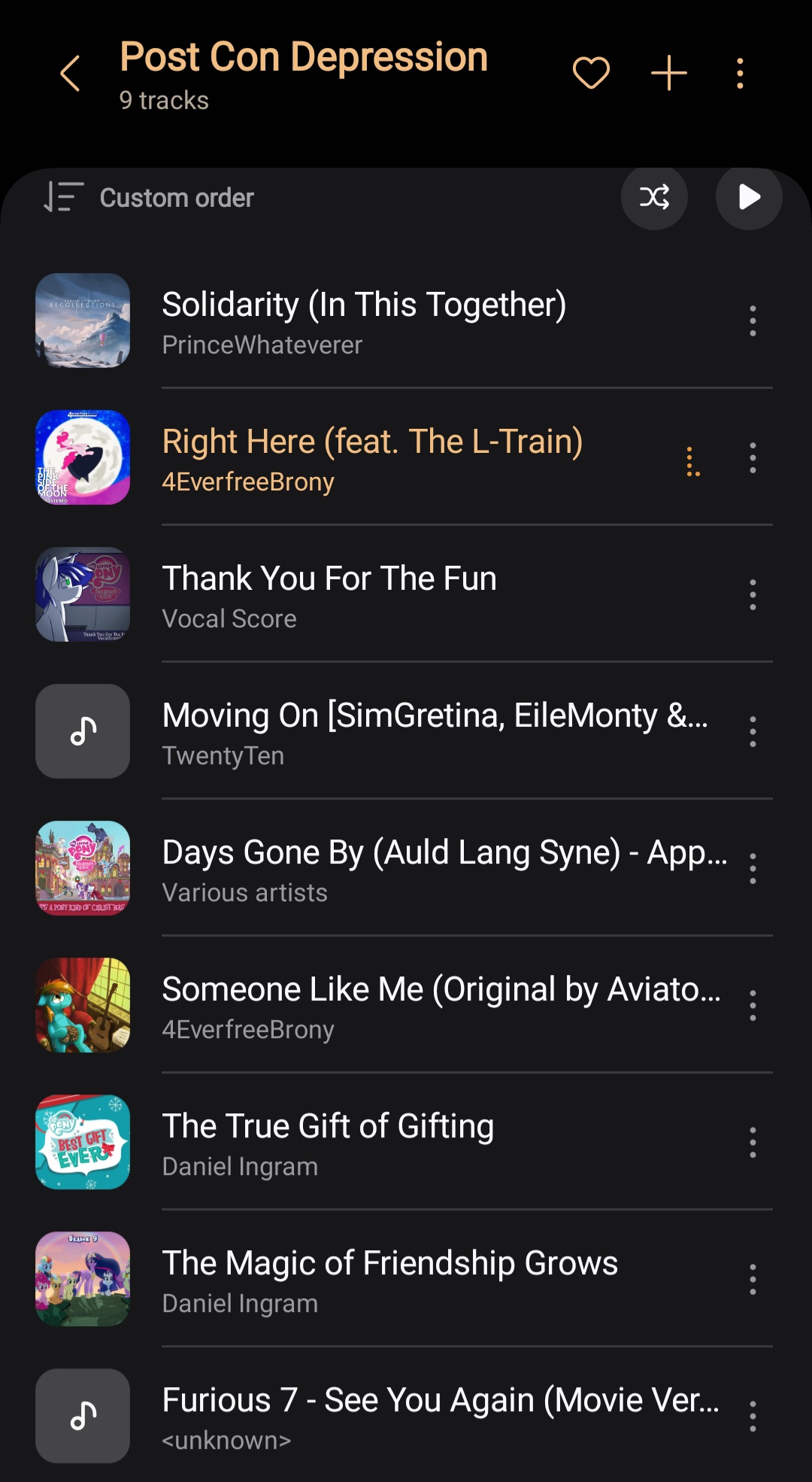
Task: Open the playlist overflow menu
Action: tap(741, 74)
